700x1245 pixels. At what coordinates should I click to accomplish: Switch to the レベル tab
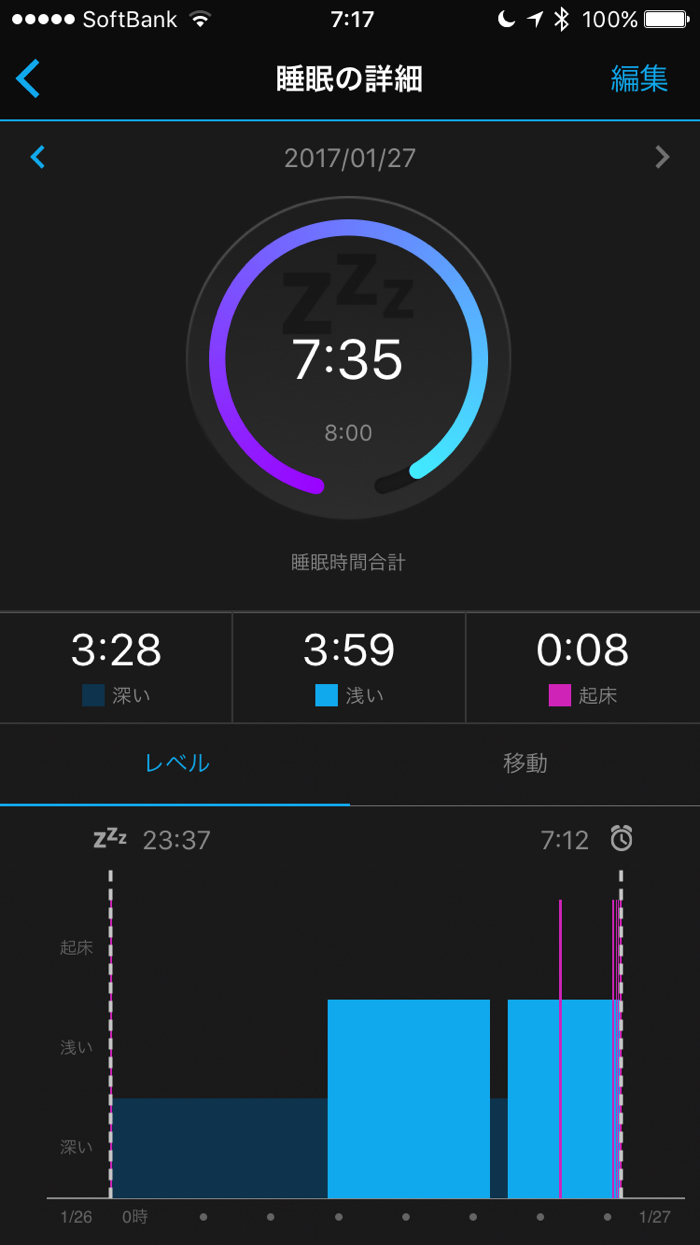coord(177,763)
